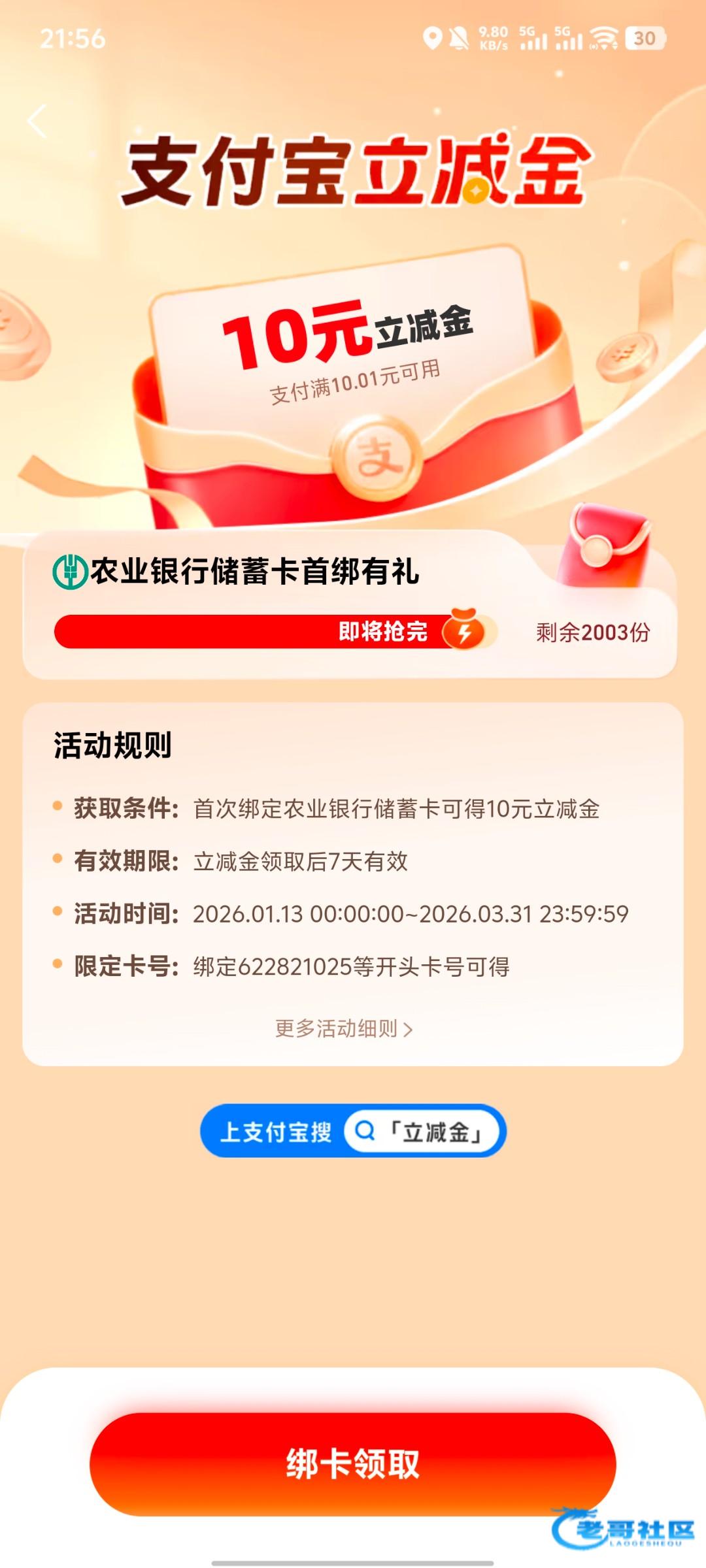Viewport: 706px width, 1568px height.
Task: Open 更多活动细则 link
Action: click(x=344, y=1029)
